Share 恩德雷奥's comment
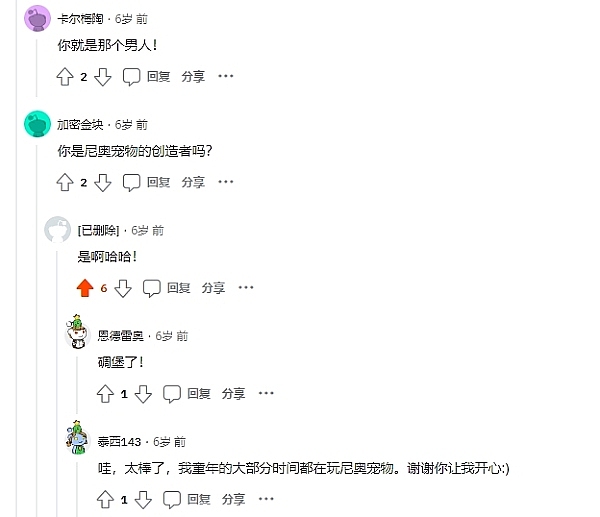Screen dimensions: 600x517 [x=233, y=394]
